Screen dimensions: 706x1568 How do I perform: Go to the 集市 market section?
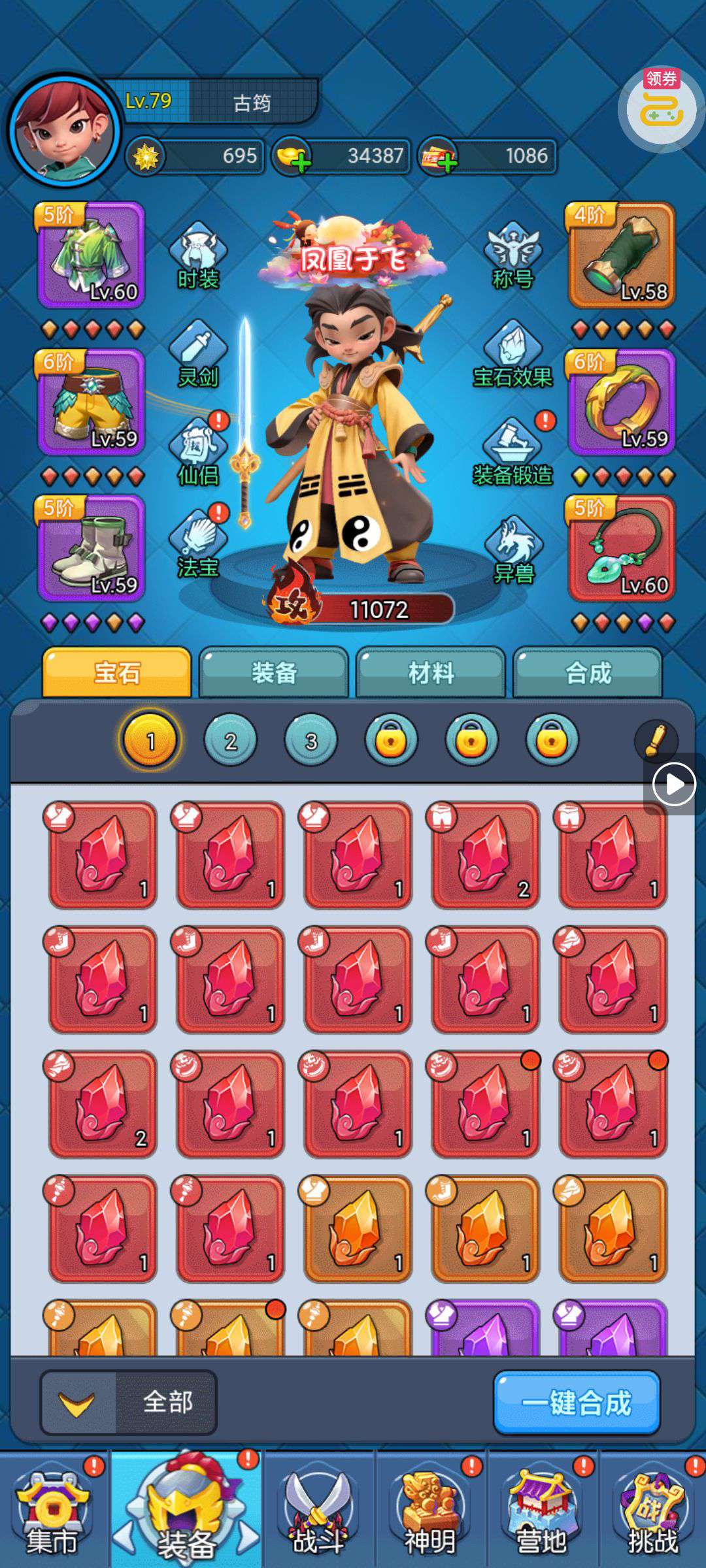[52, 1511]
